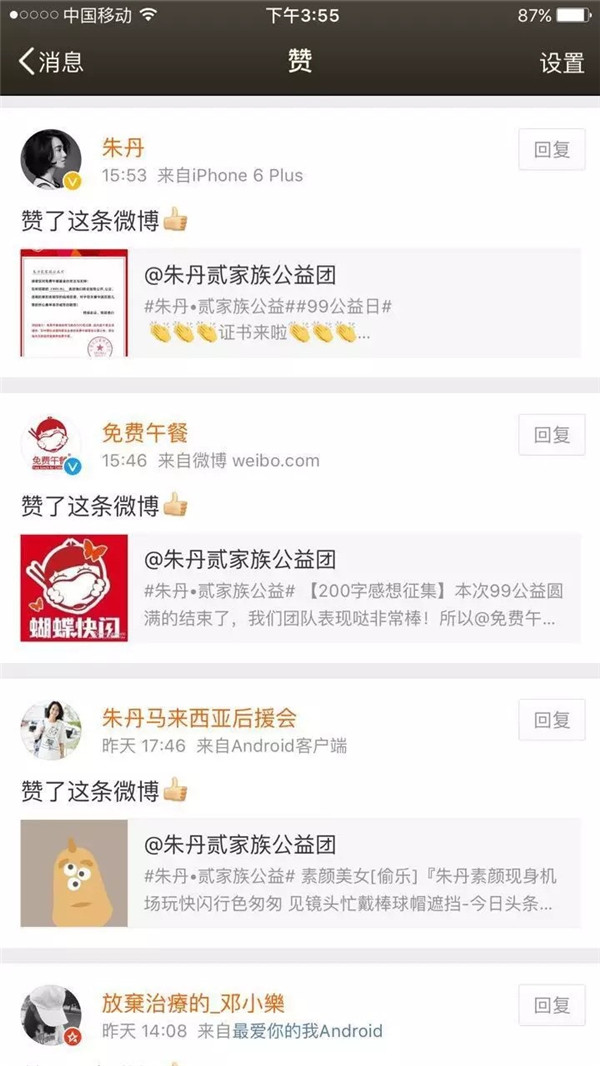Tap the username 免费午餐
Viewport: 600px width, 1066px height.
click(145, 433)
